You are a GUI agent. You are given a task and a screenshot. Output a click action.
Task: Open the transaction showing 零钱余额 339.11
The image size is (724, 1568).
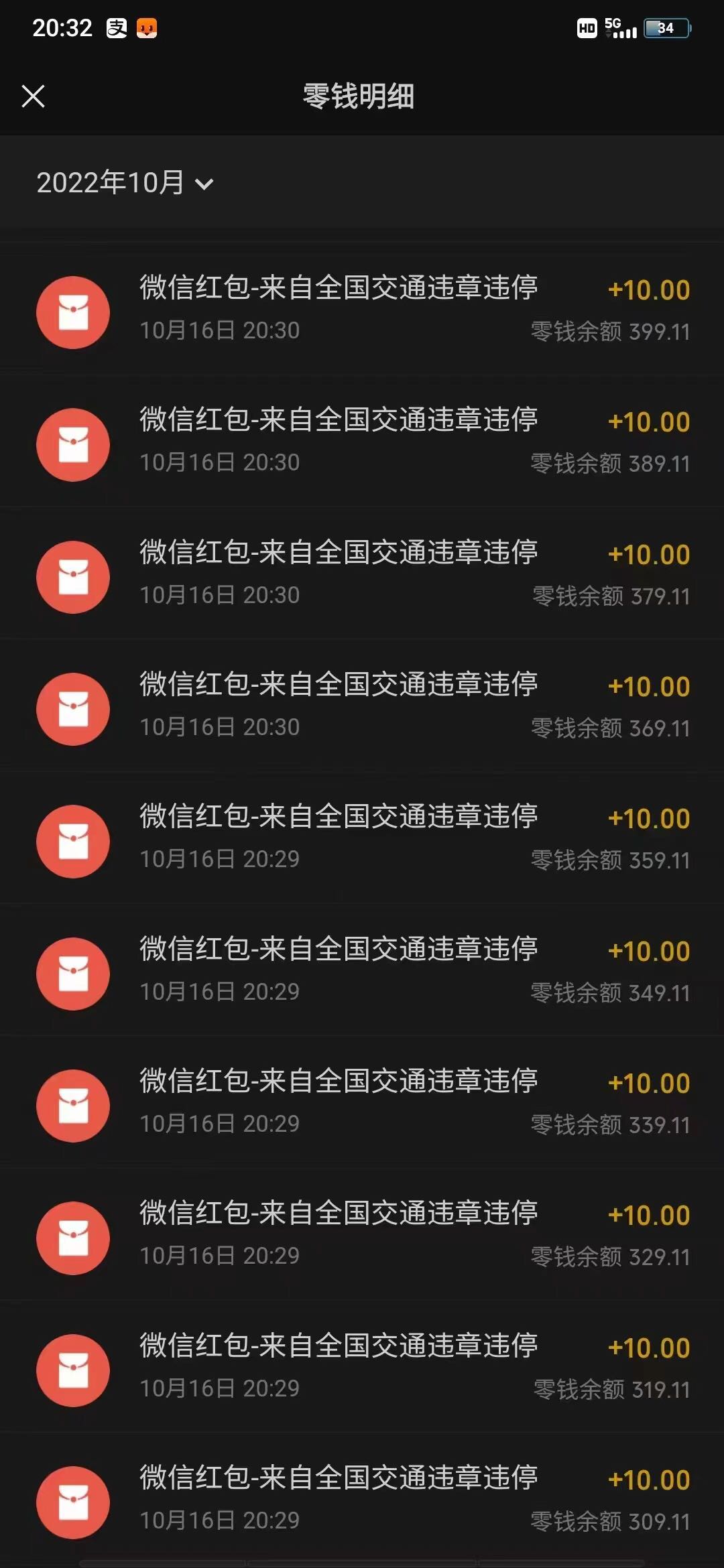[x=362, y=1102]
